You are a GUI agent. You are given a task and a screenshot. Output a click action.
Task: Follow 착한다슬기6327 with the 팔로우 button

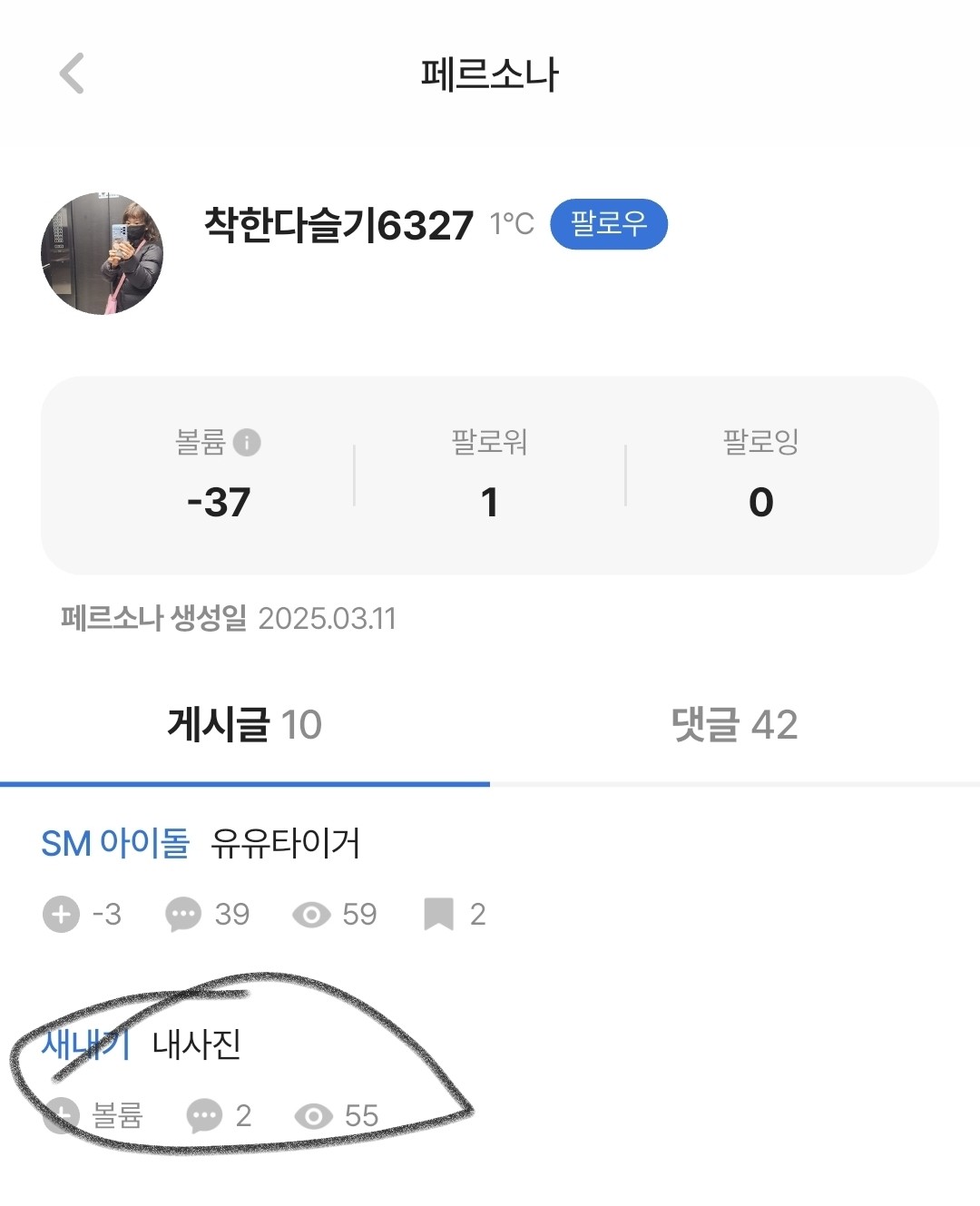pyautogui.click(x=608, y=224)
